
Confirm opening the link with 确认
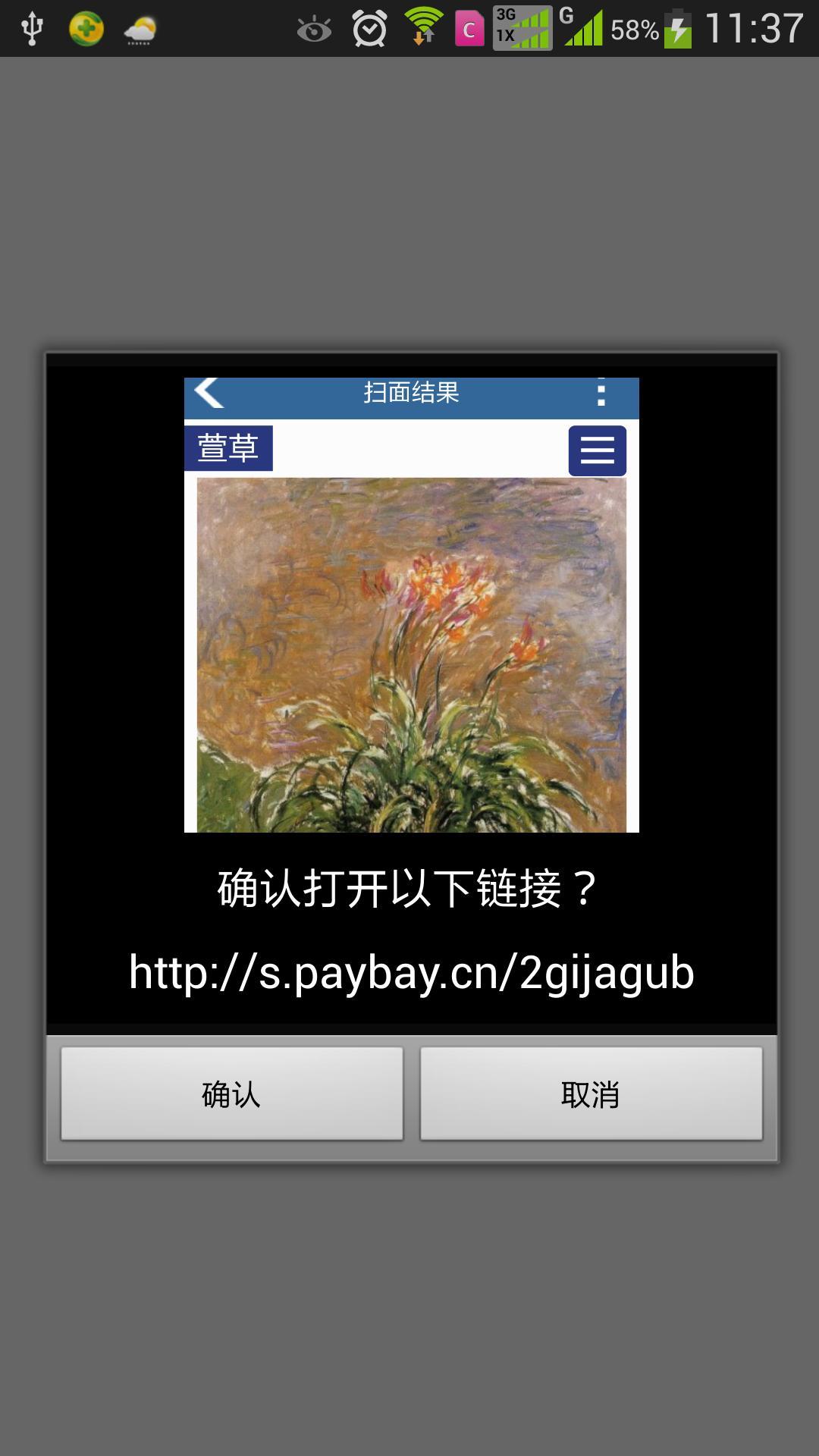(x=232, y=1094)
